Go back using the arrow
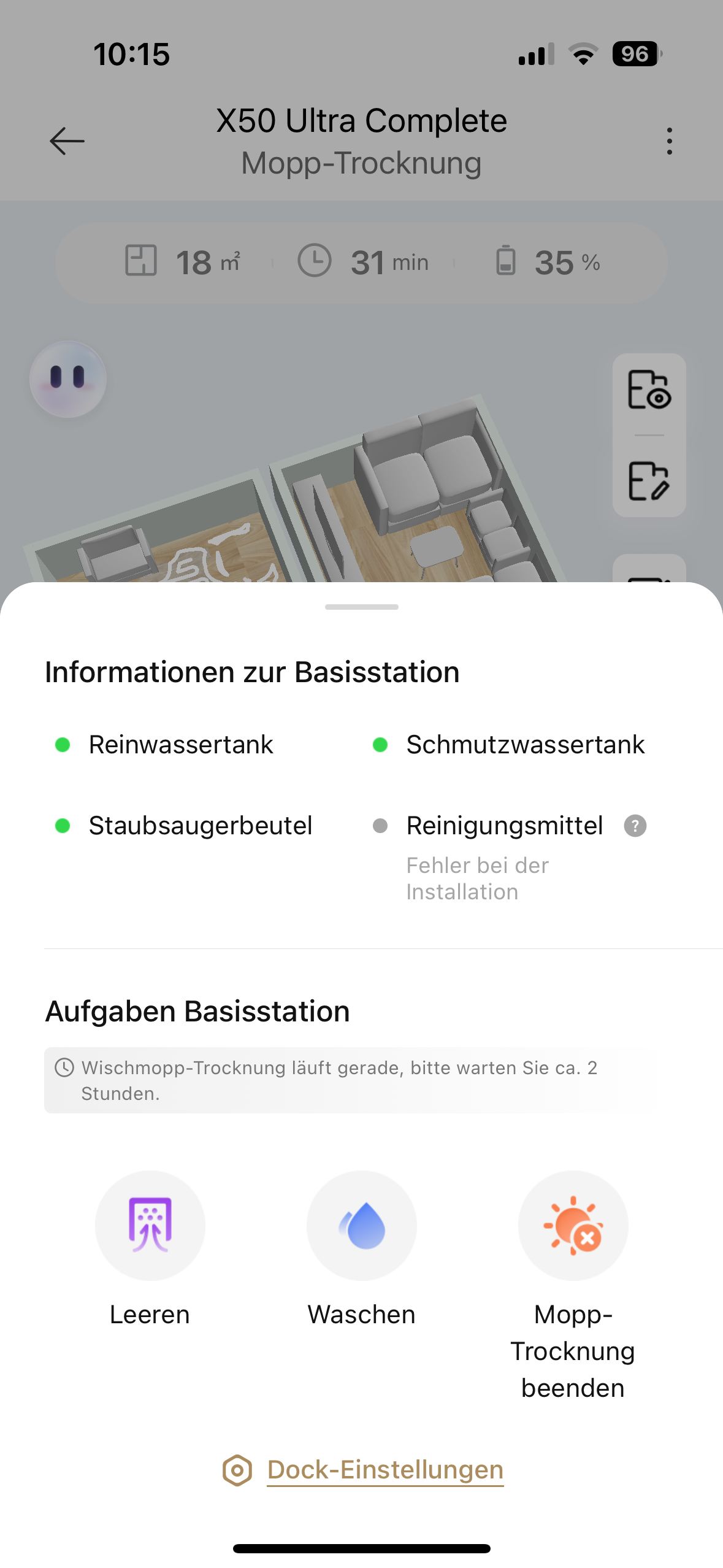 point(67,141)
